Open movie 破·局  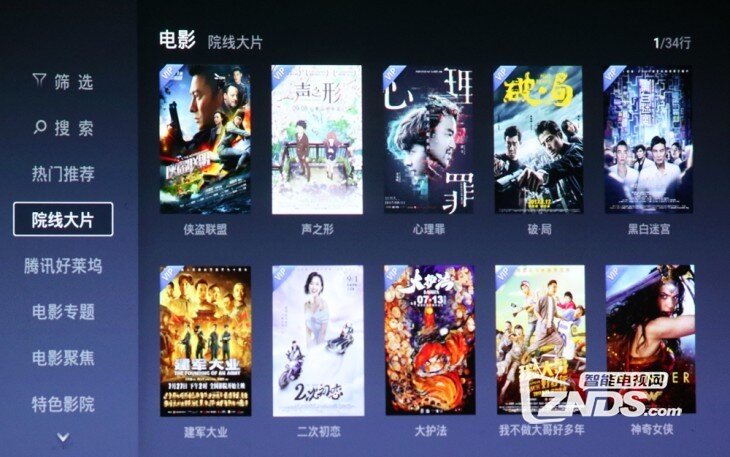538,140
